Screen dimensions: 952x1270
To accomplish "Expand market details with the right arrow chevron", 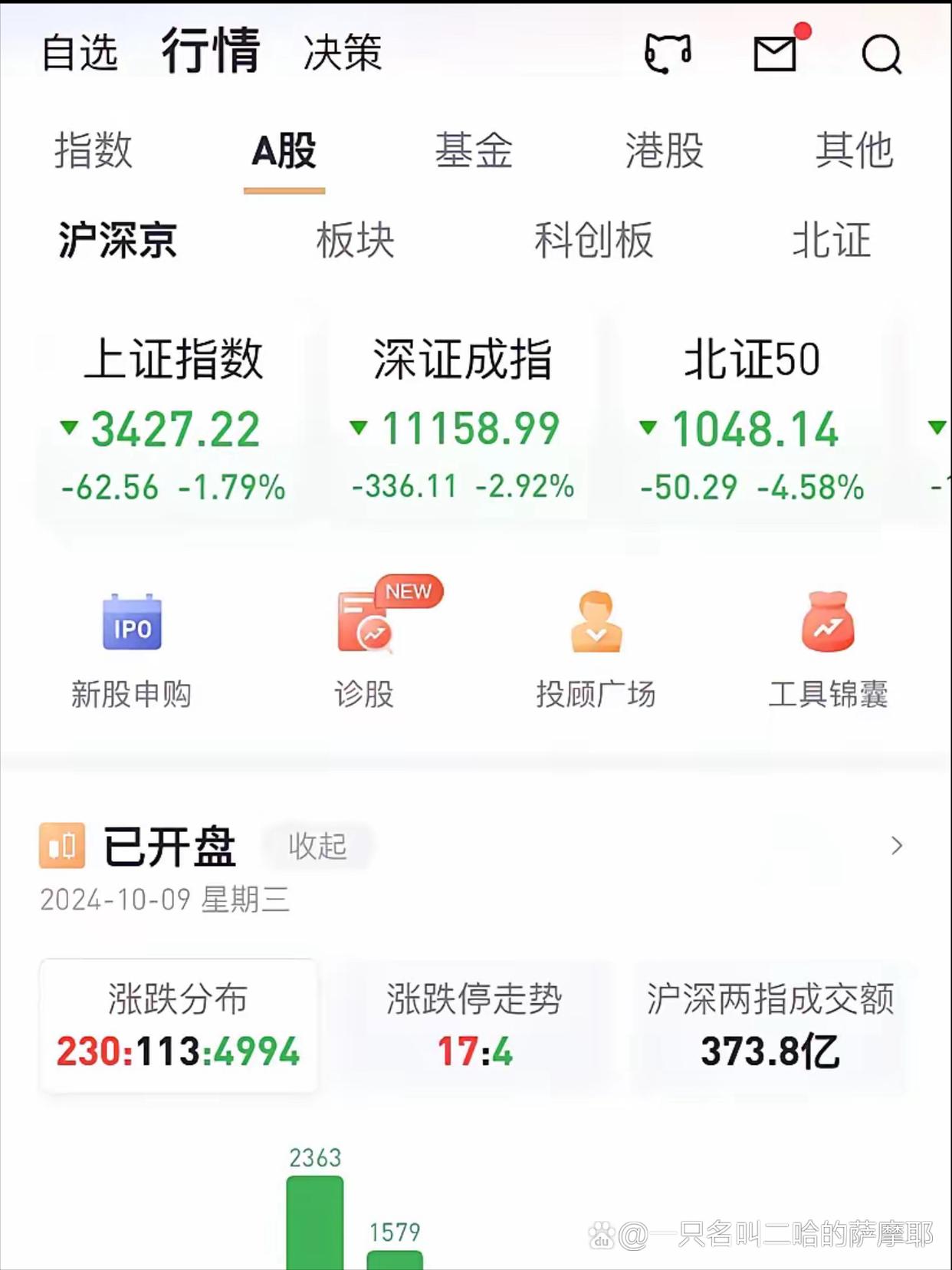I will 897,846.
